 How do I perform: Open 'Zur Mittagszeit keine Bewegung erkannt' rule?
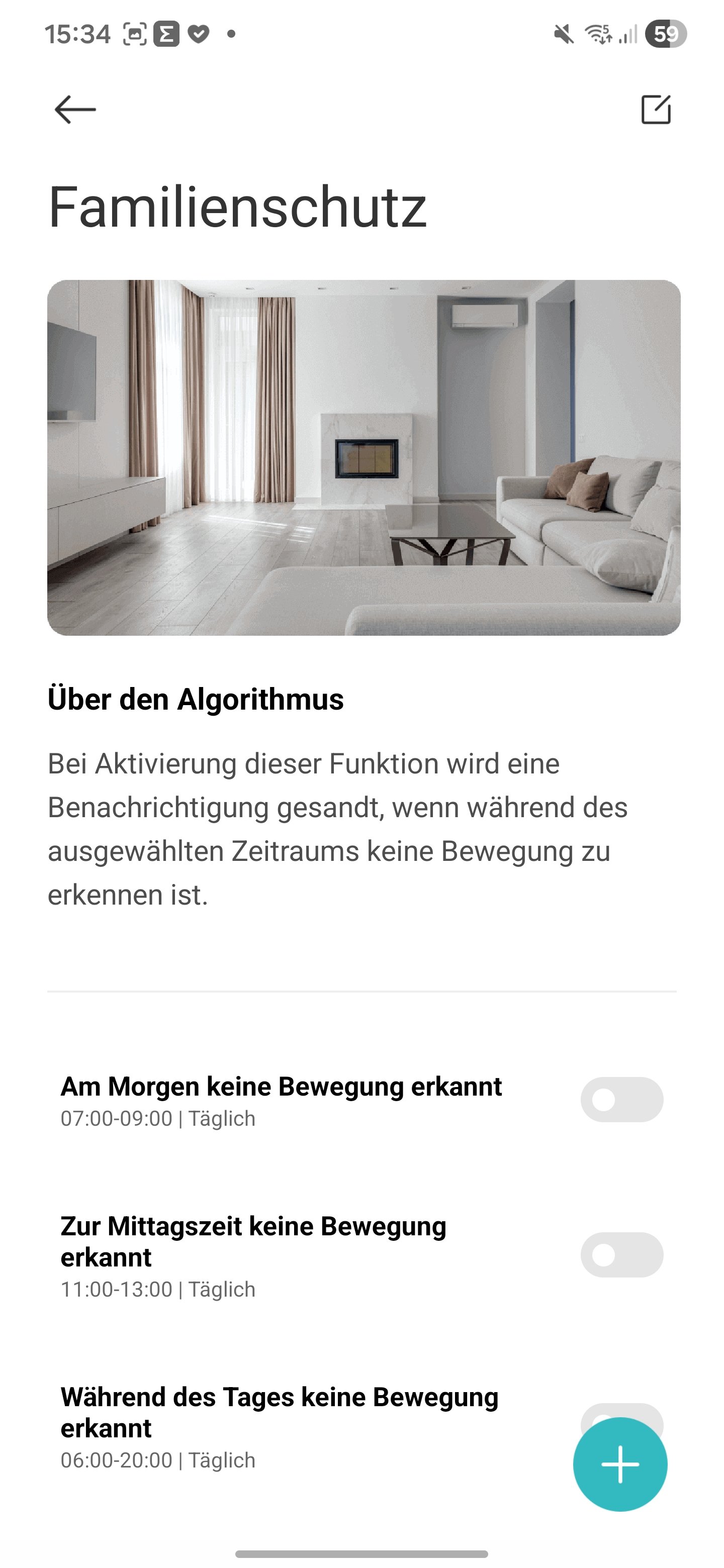[x=253, y=1256]
